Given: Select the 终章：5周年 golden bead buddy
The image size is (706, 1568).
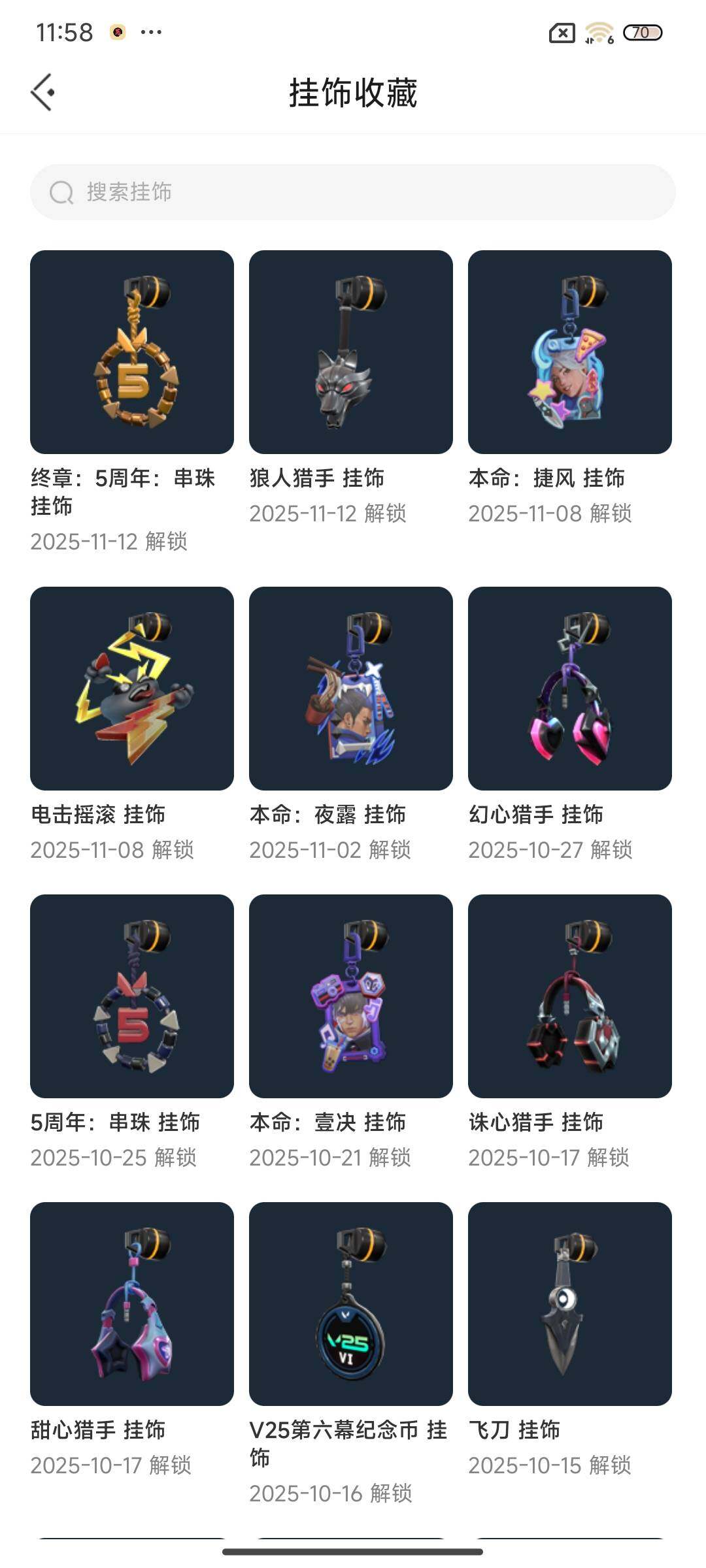Looking at the screenshot, I should click(131, 350).
